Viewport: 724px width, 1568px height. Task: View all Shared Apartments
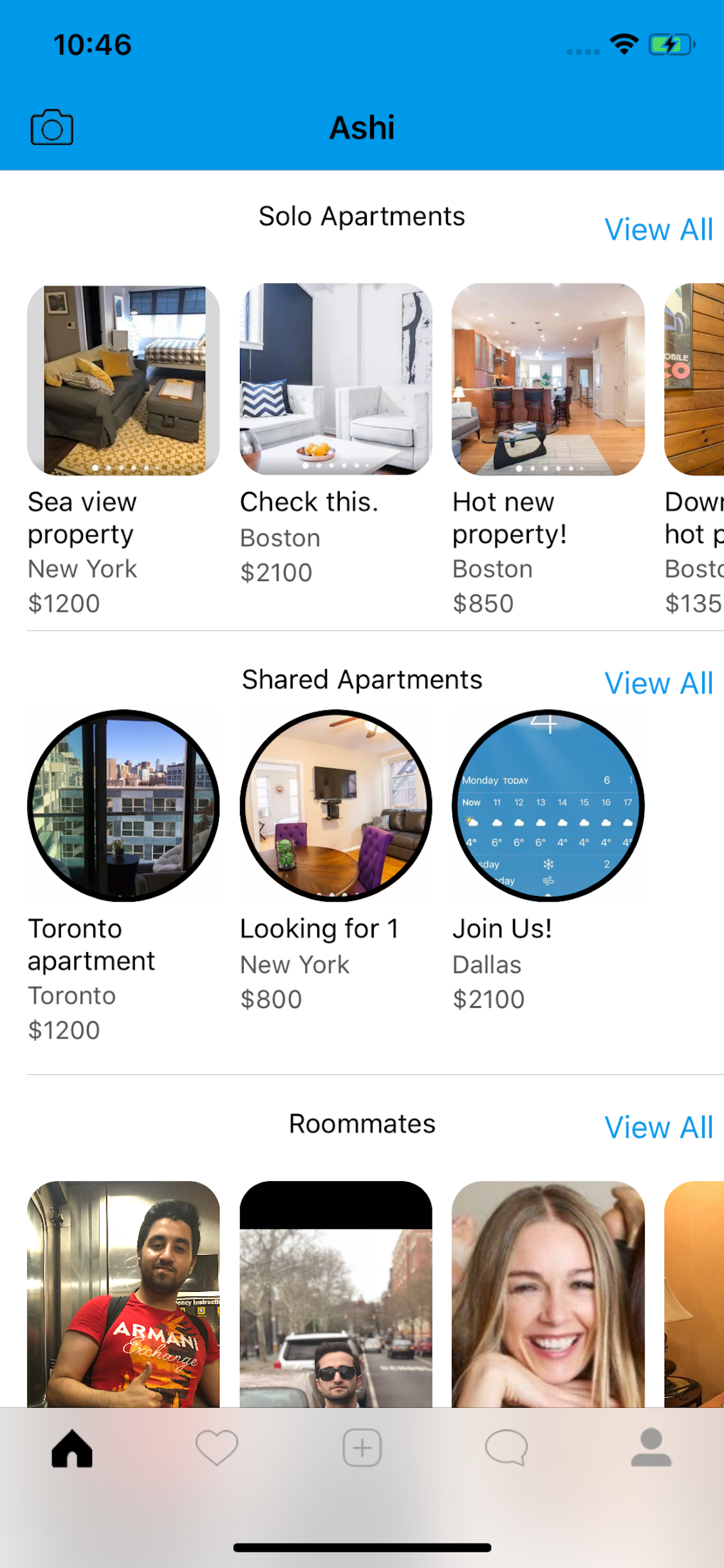coord(658,683)
